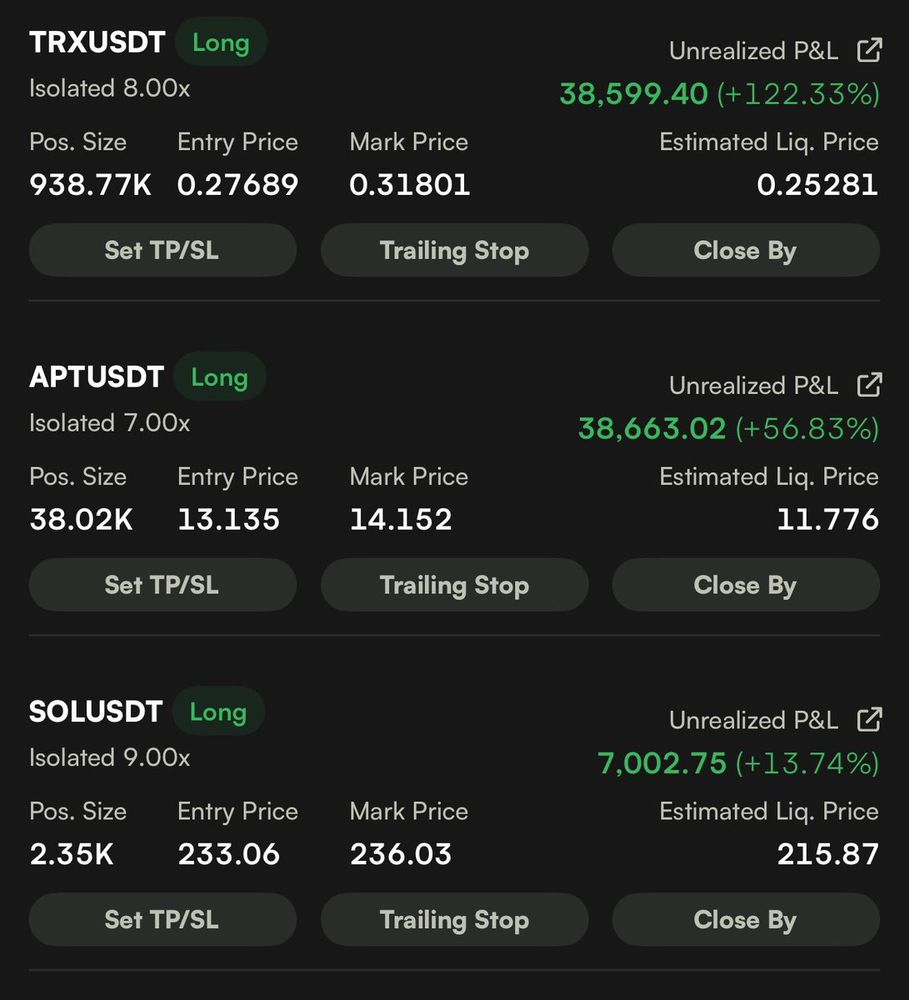
Task: Add a Trailing Stop to TRXUSDT
Action: (x=454, y=250)
